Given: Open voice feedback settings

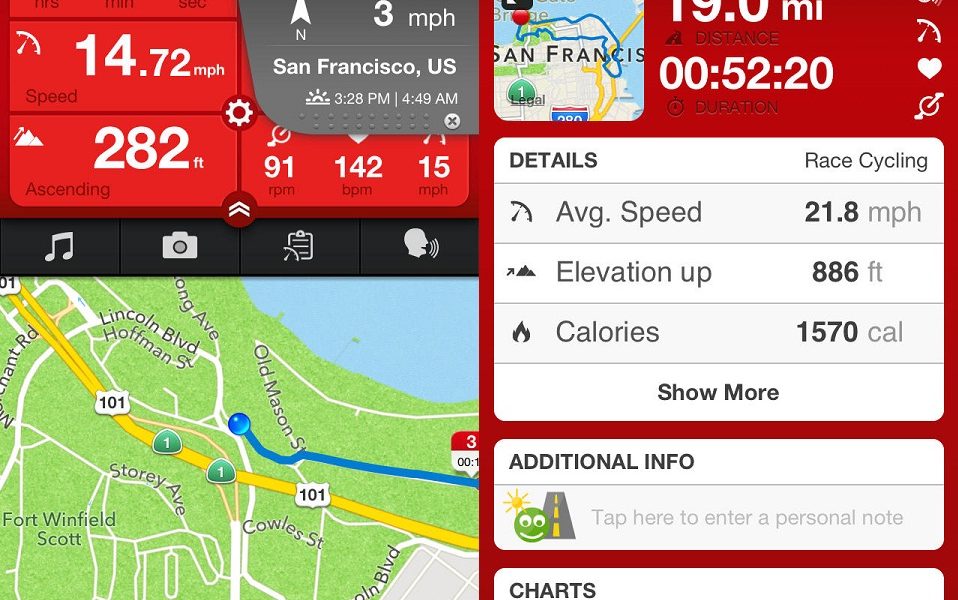Looking at the screenshot, I should click(420, 246).
